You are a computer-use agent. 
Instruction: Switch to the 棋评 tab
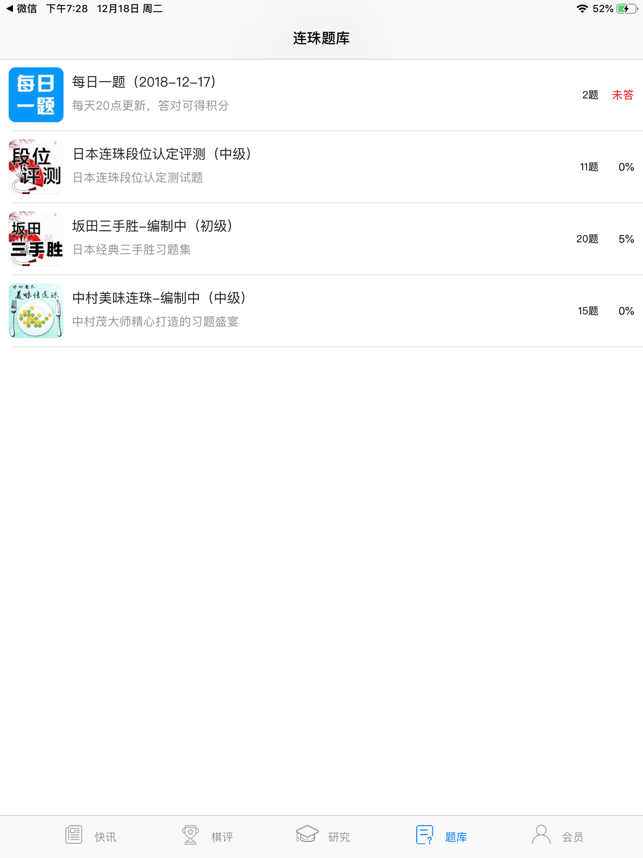click(x=207, y=835)
